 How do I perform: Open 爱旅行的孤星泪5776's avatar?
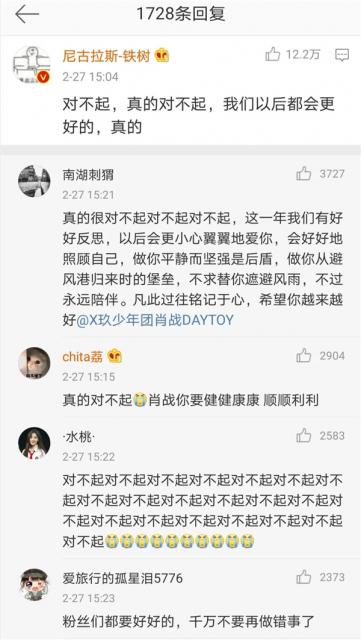click(x=34, y=585)
